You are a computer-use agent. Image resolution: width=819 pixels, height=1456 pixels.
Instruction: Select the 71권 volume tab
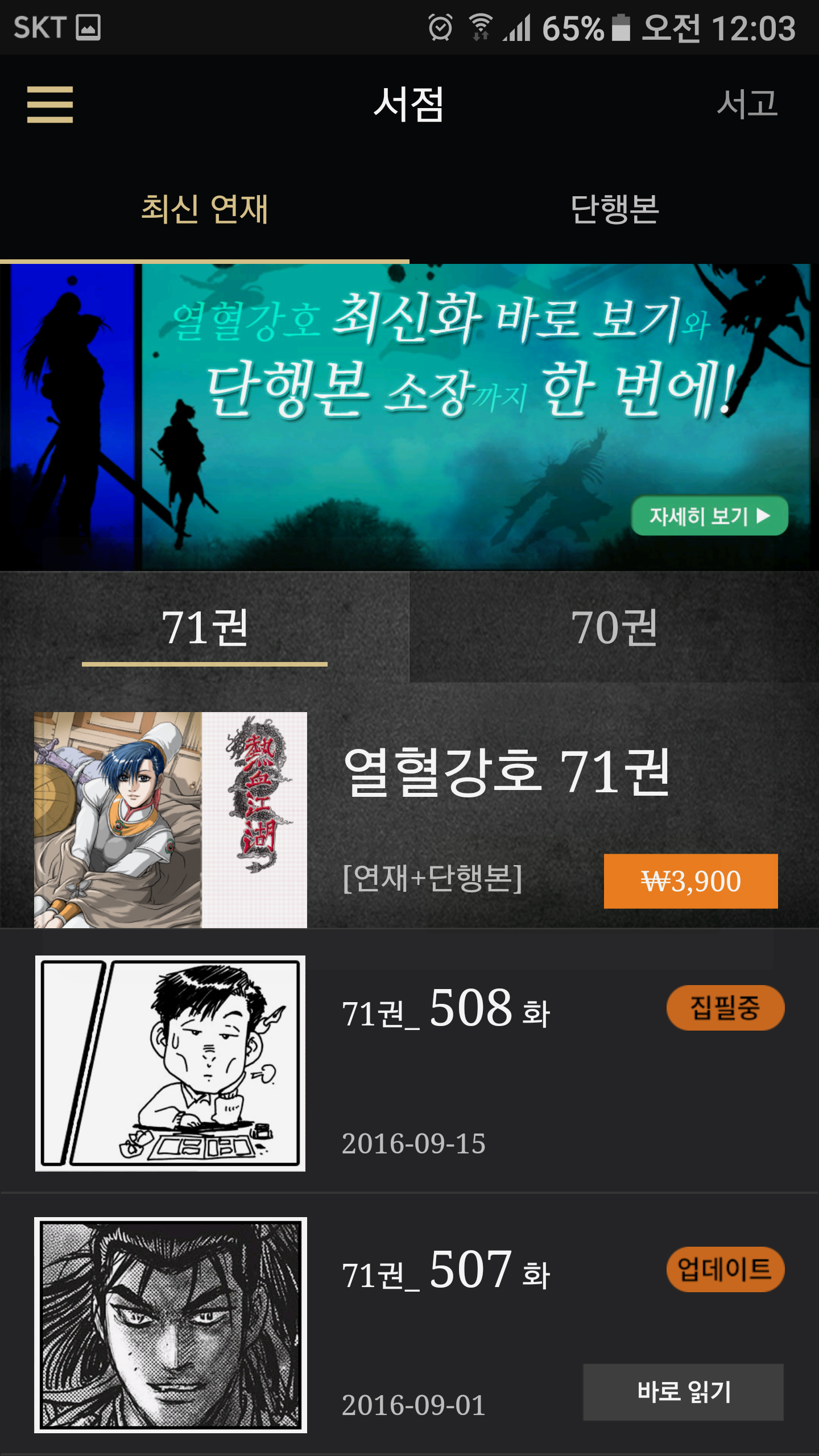pyautogui.click(x=205, y=628)
